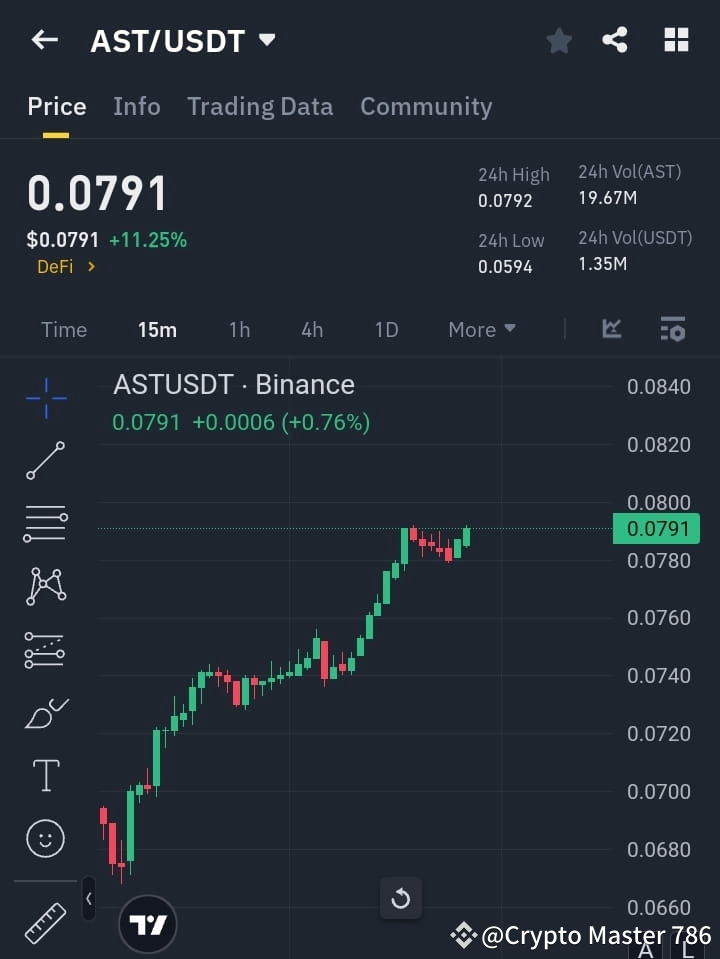The height and width of the screenshot is (959, 720).
Task: Open the trend line drawing tool
Action: [x=45, y=461]
